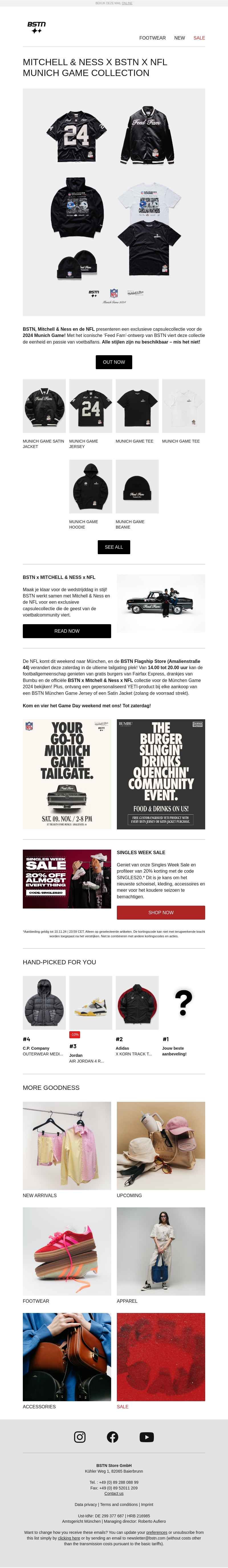Screen dimensions: 228x1568
Task: Open the C.P. Company outerwear recommendation
Action: [x=44, y=1002]
